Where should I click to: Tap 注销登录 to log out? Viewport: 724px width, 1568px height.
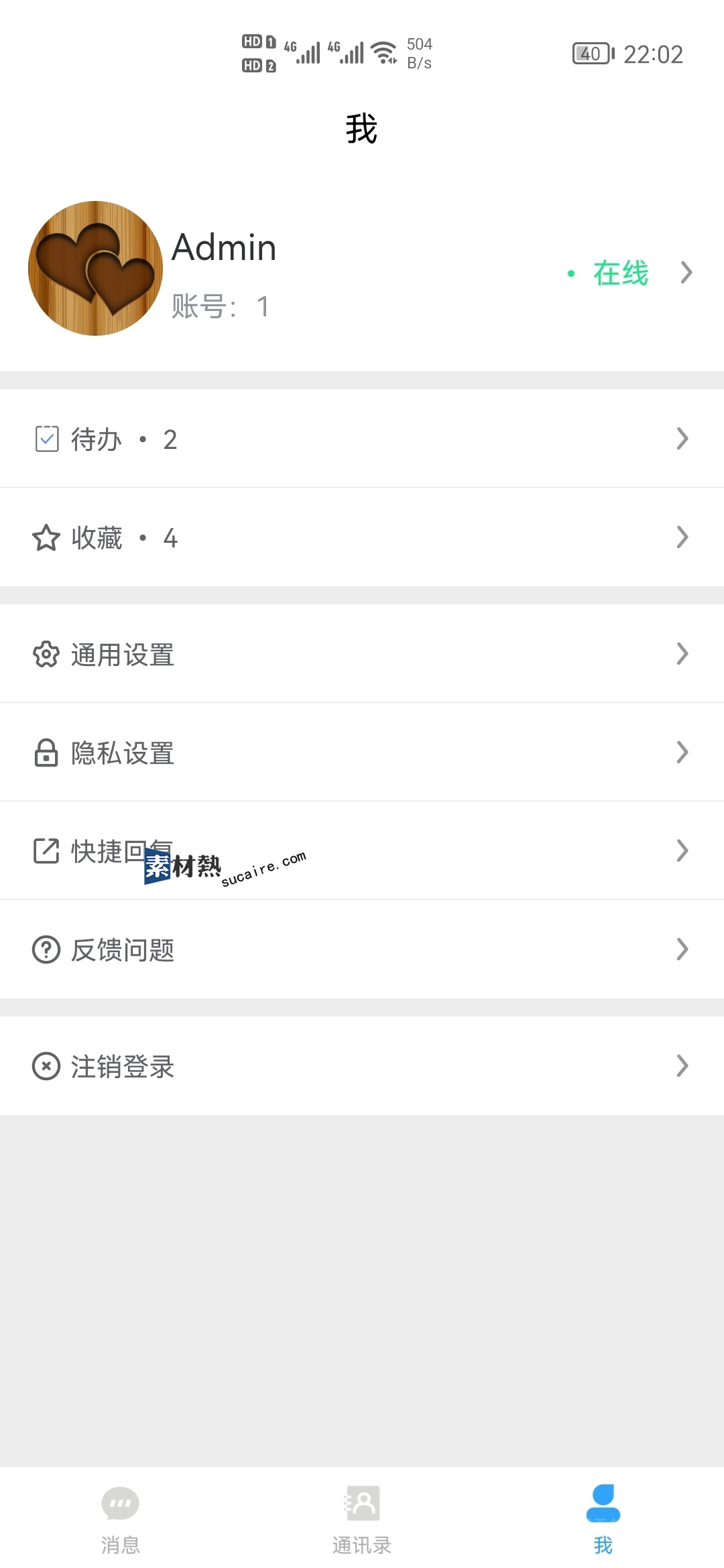click(362, 1066)
